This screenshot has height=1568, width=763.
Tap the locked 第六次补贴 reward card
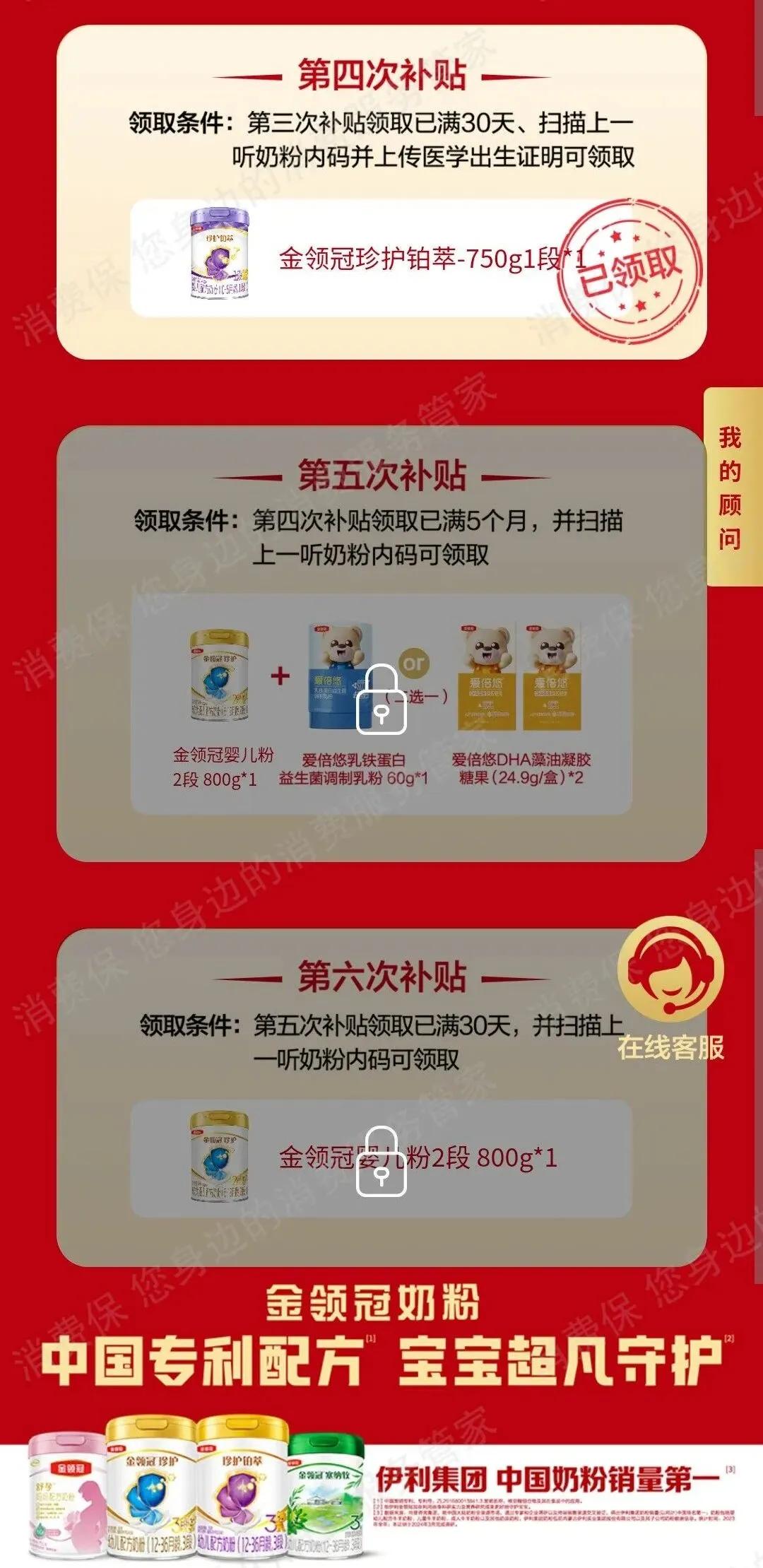click(x=381, y=1159)
